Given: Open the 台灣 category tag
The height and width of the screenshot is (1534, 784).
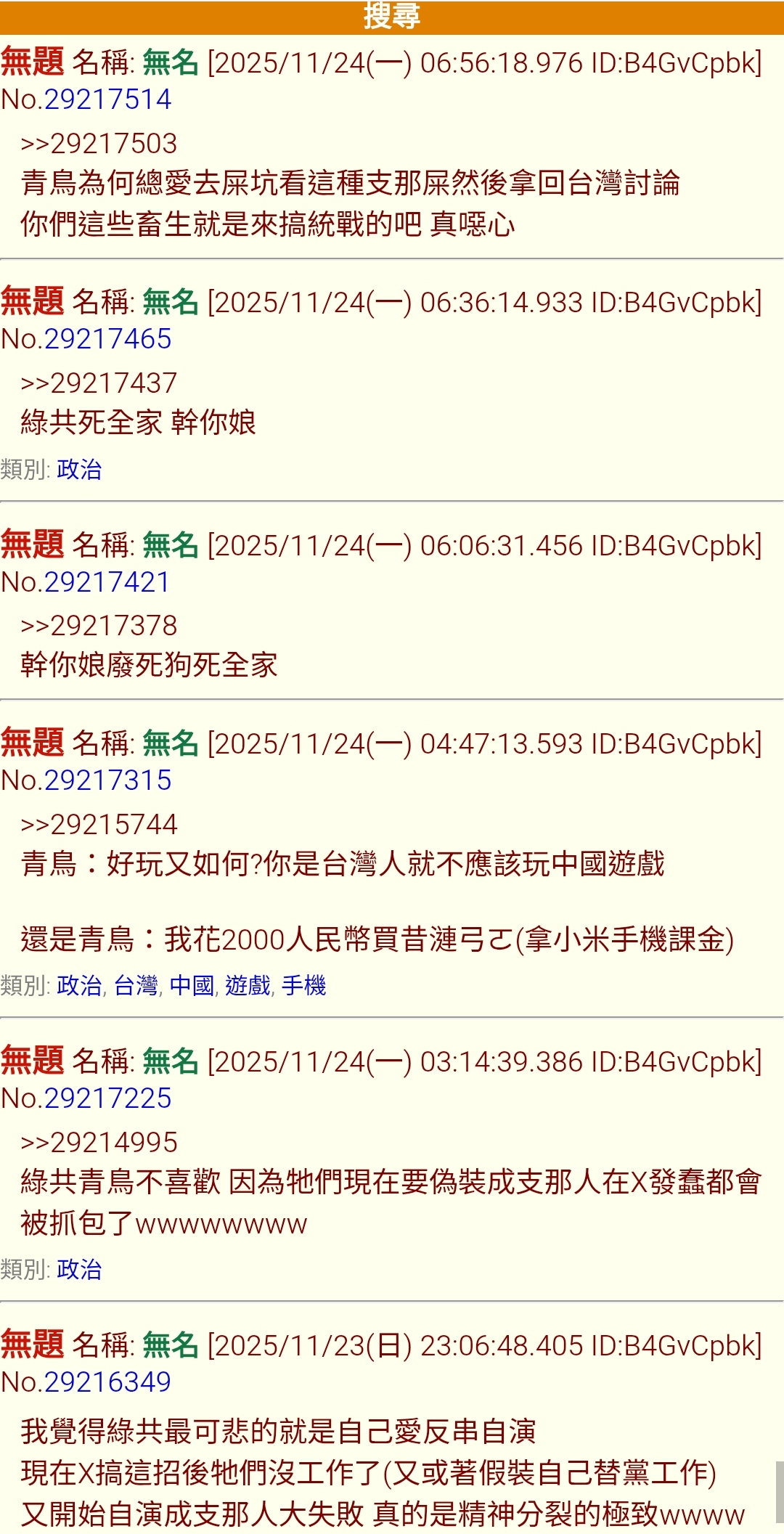Looking at the screenshot, I should tap(136, 986).
